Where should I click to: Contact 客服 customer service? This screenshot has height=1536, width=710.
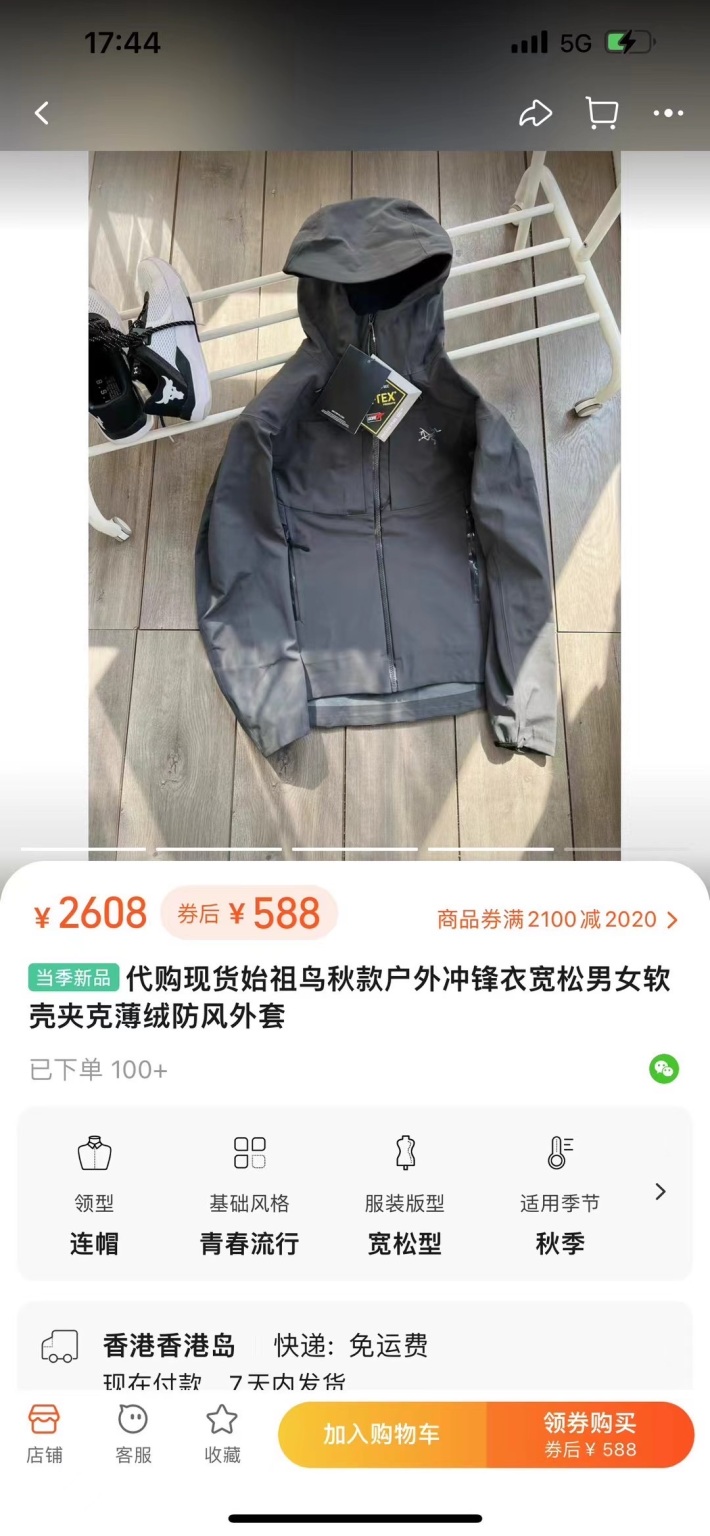click(x=133, y=1433)
